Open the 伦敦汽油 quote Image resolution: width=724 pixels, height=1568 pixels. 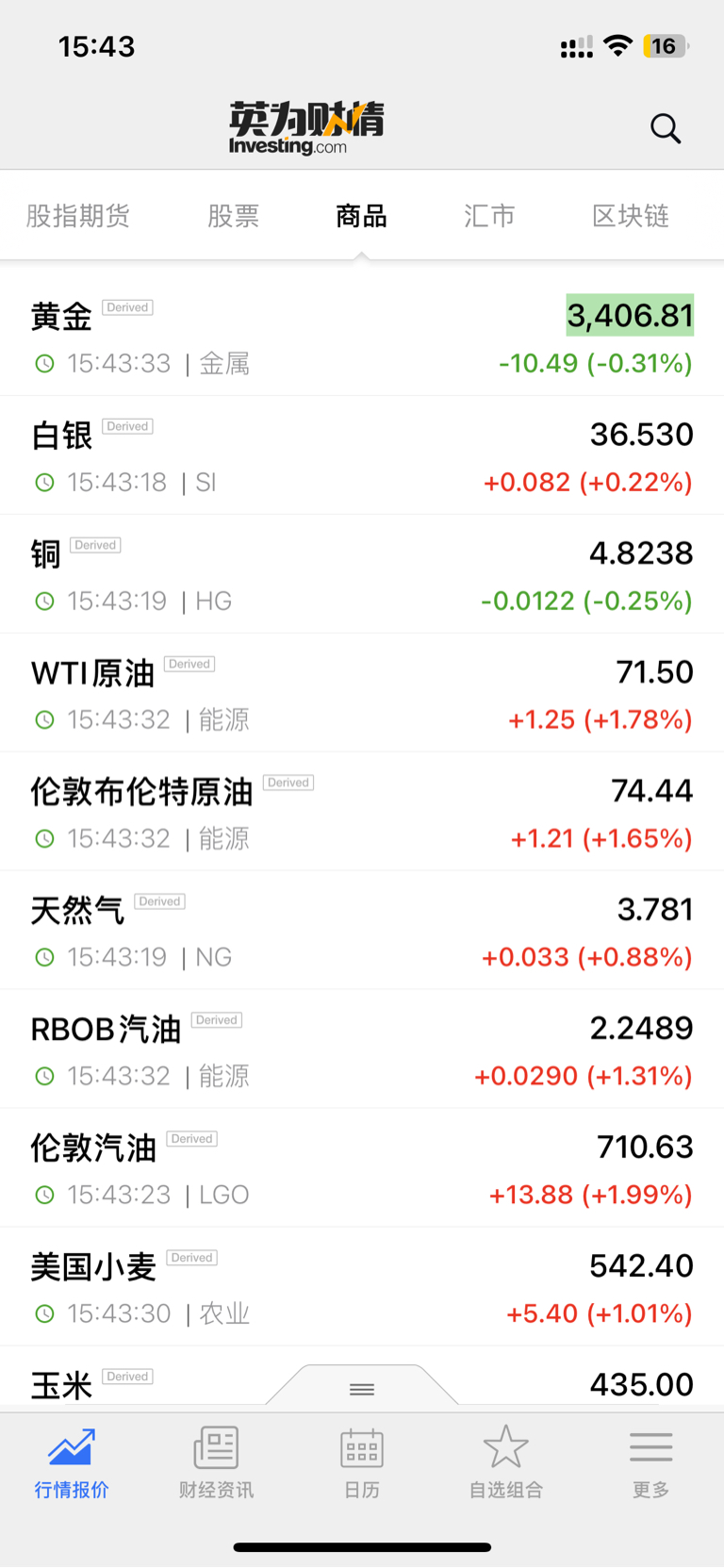pos(362,1168)
